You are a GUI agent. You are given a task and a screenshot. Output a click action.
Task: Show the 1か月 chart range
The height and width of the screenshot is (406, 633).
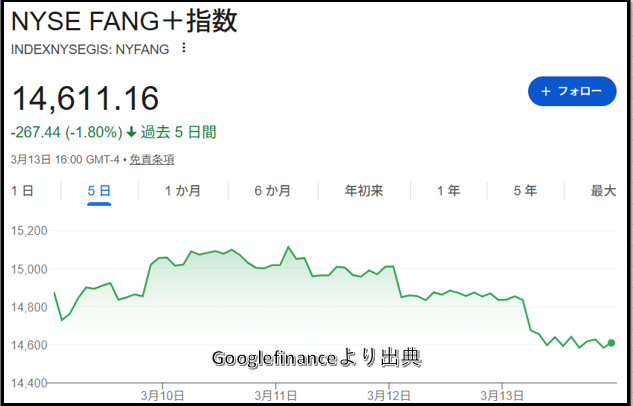pos(183,191)
